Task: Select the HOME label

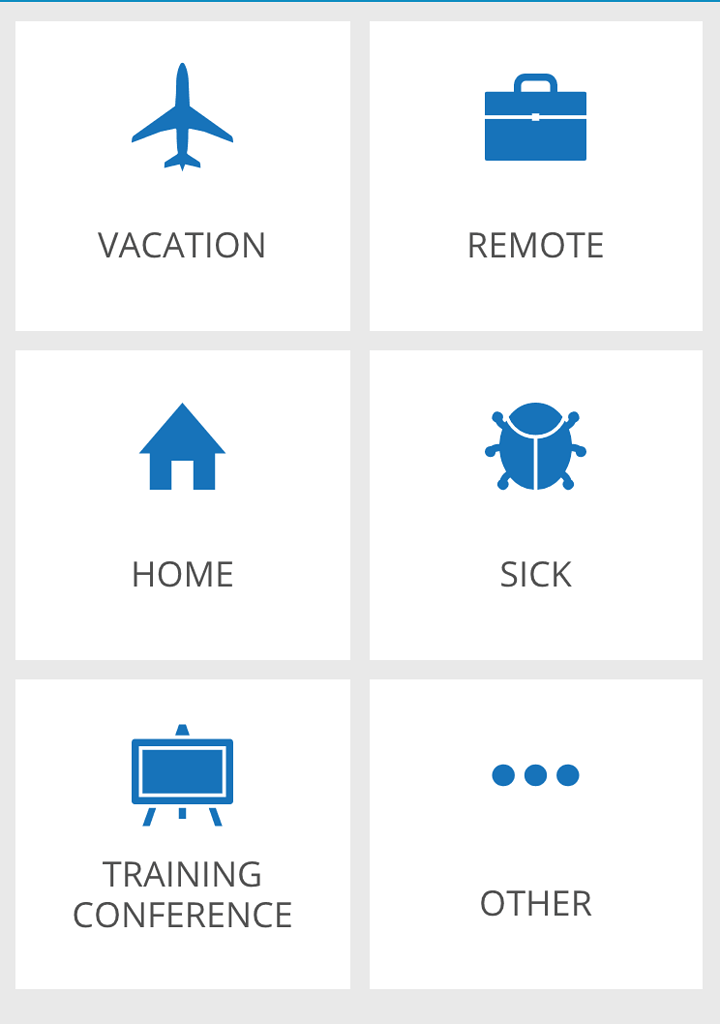Action: [x=181, y=573]
